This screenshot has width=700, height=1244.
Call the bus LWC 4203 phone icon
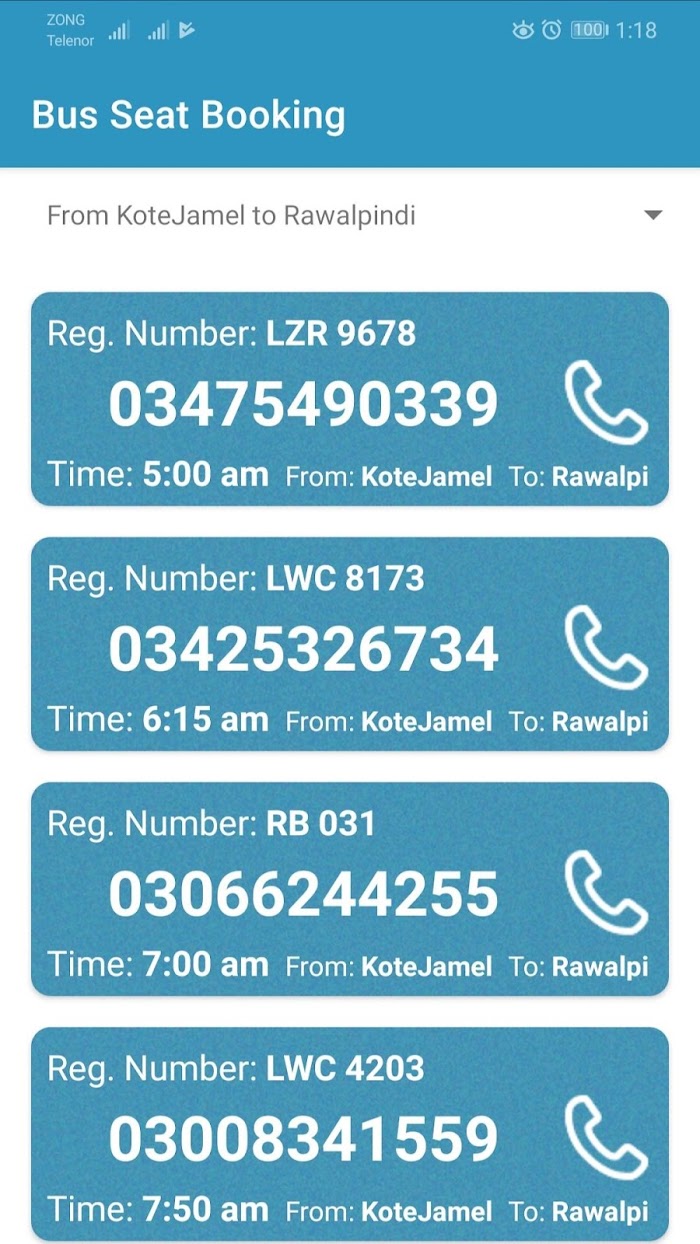tap(607, 1139)
